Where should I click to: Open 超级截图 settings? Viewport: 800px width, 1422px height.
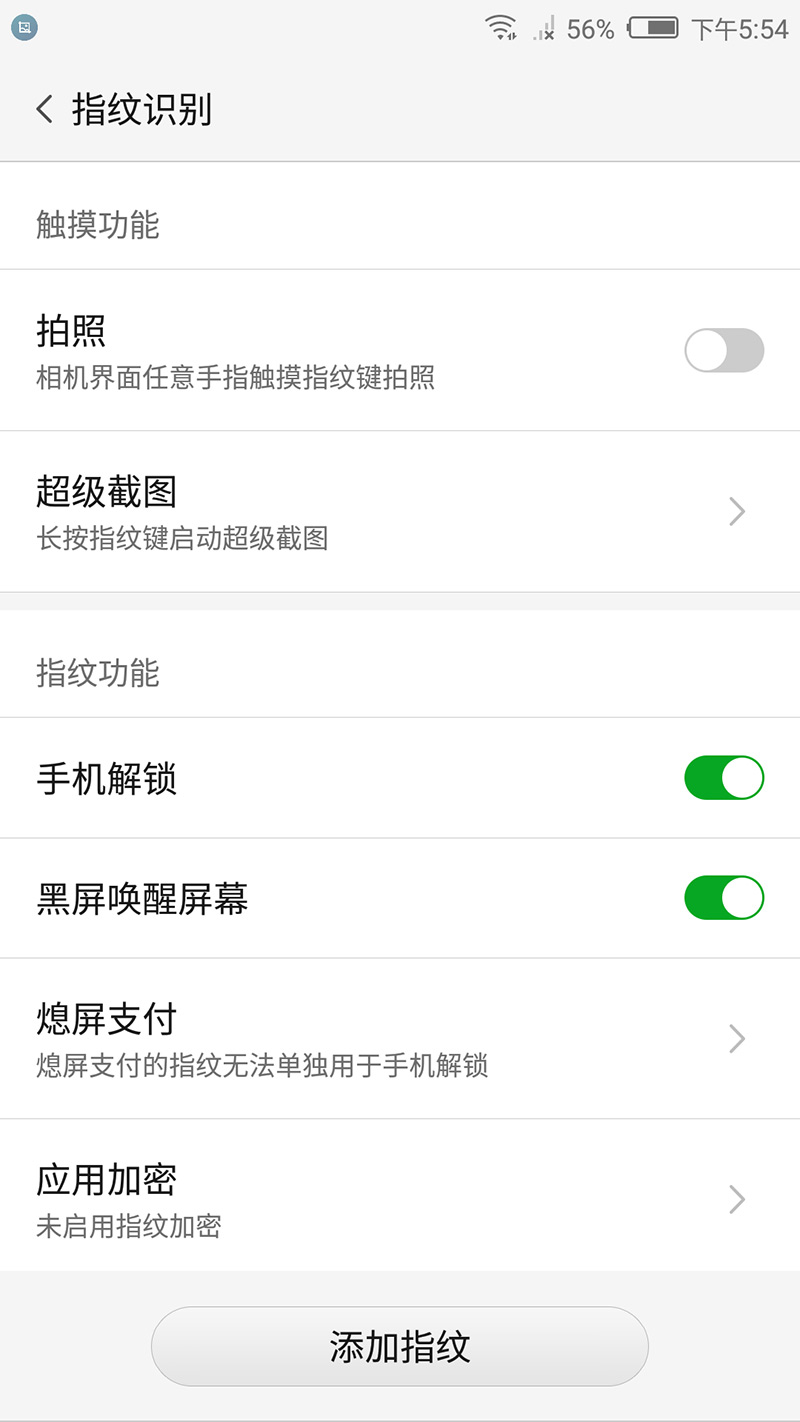pos(400,511)
